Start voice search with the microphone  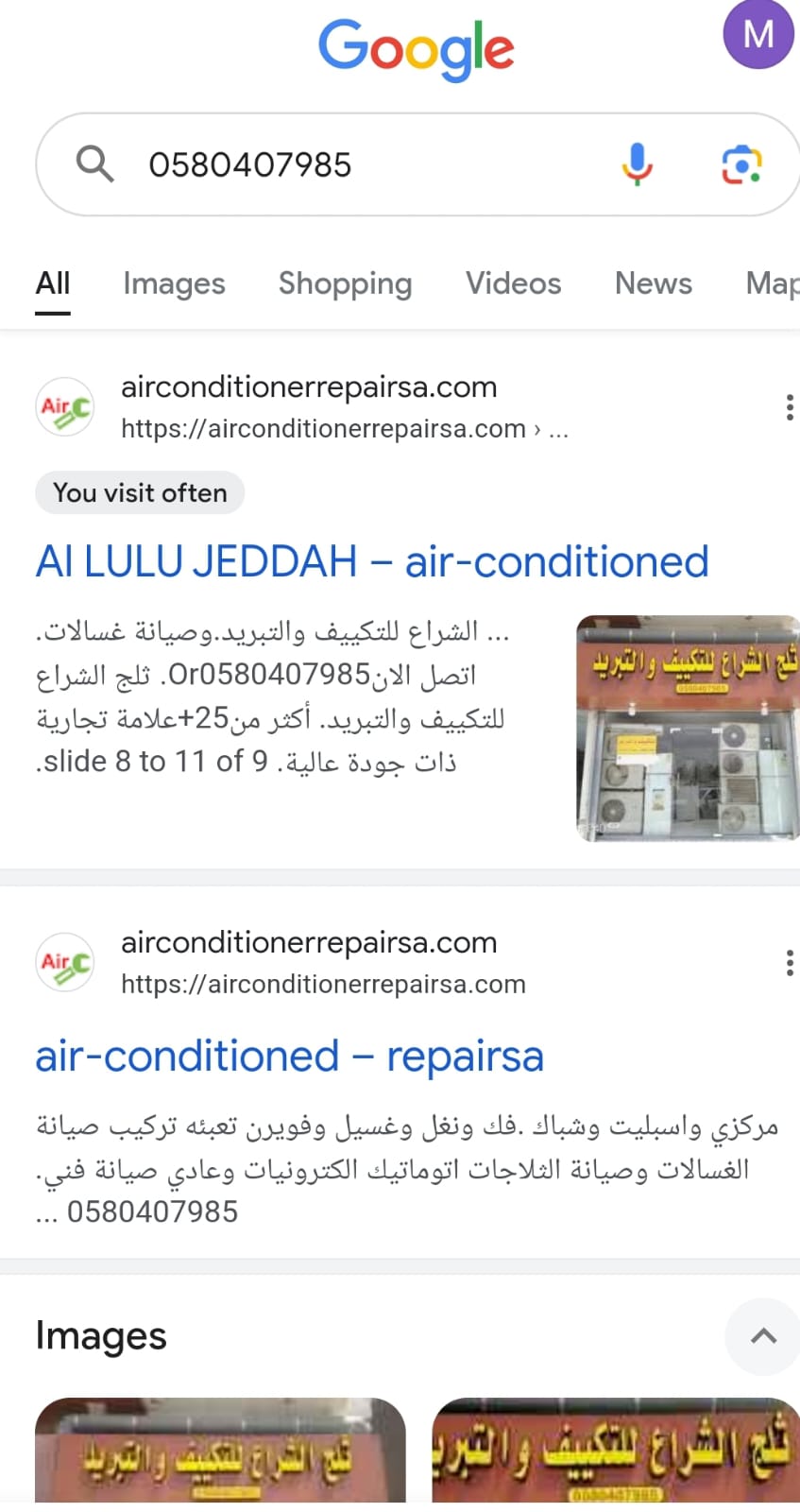pos(638,164)
